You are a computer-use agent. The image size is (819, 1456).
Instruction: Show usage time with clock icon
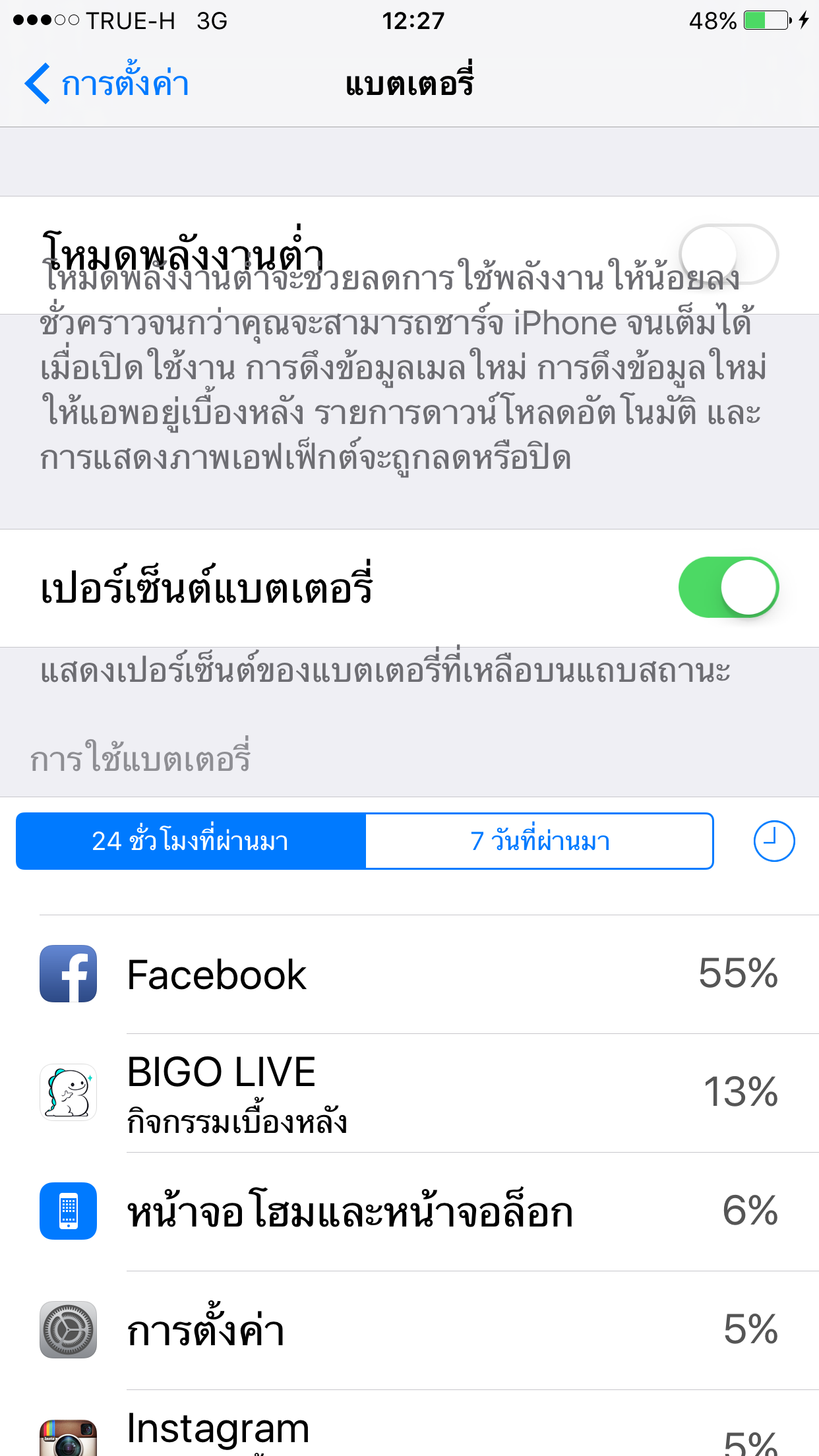pos(773,841)
